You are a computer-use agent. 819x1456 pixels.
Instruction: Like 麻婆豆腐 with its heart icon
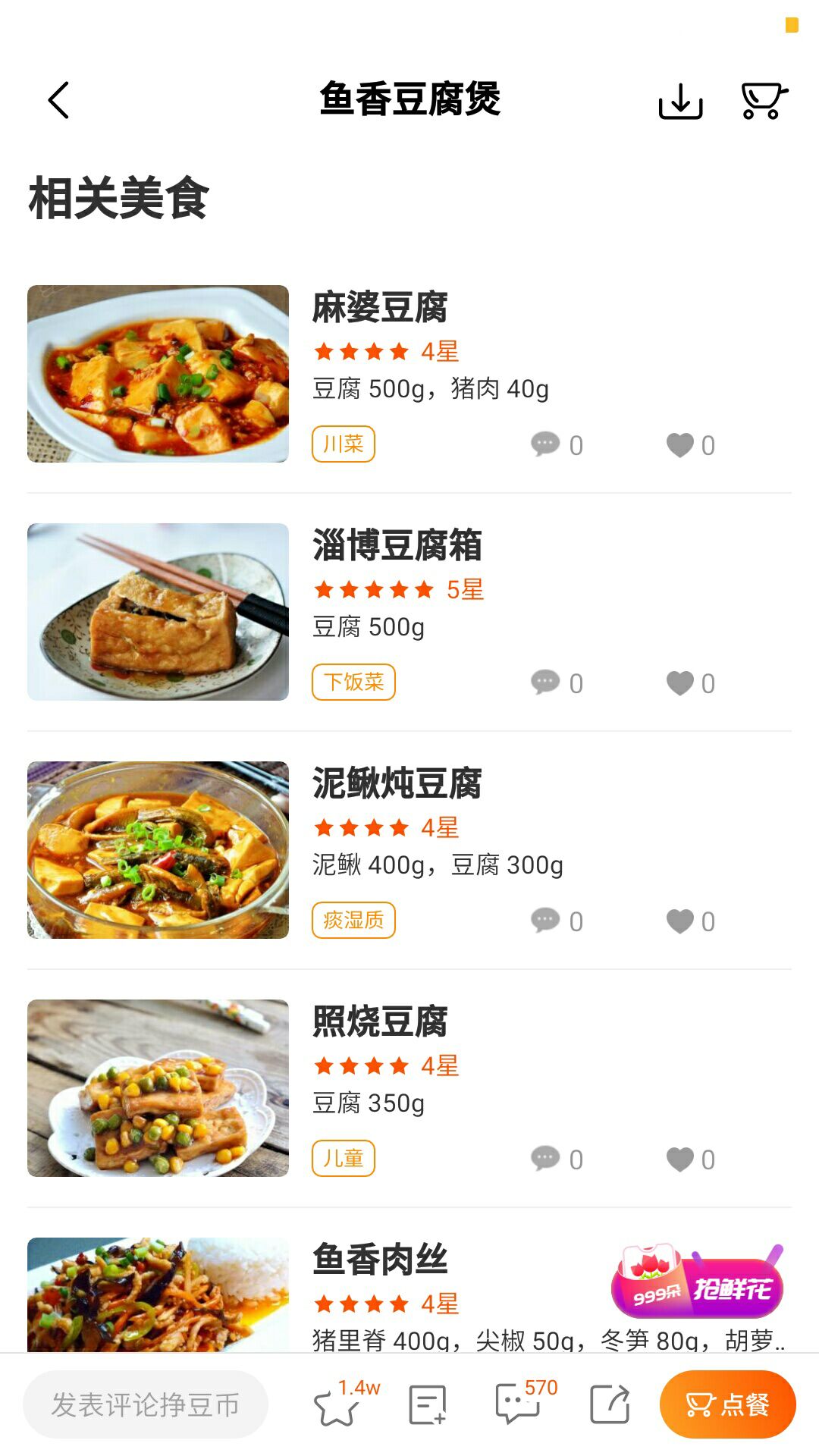click(x=681, y=444)
